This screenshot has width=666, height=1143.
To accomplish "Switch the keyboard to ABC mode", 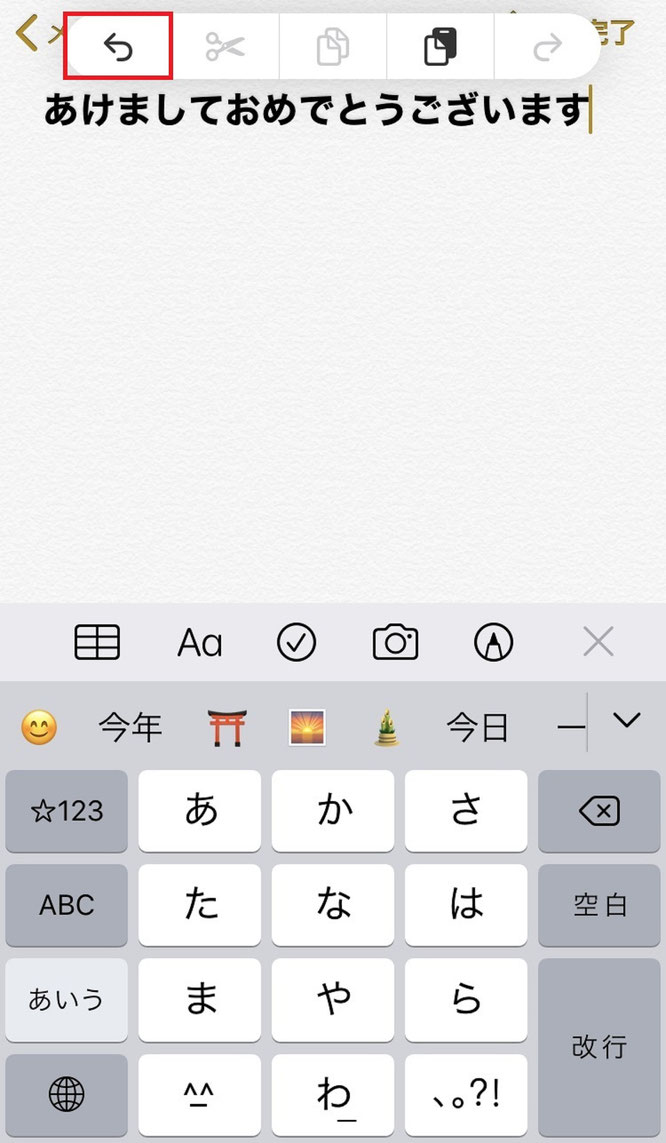I will click(x=66, y=905).
